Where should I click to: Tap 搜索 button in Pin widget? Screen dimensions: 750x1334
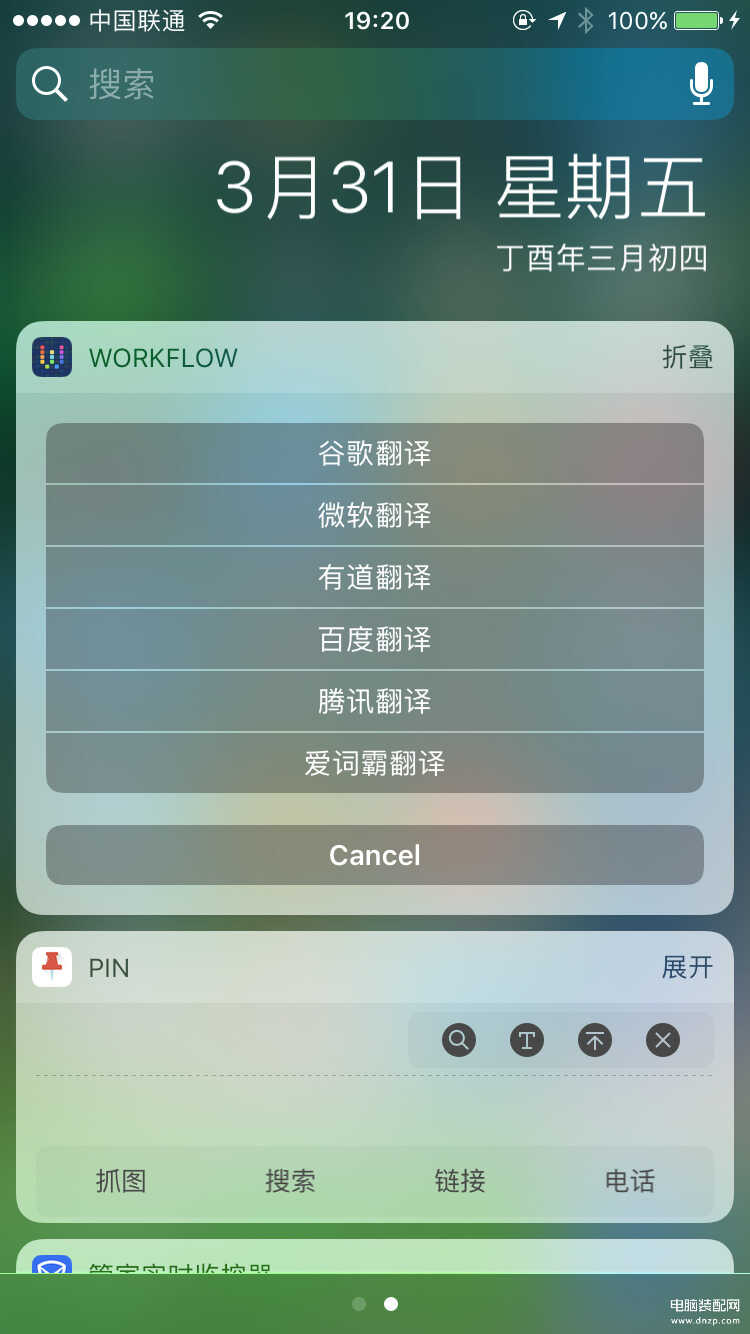pos(290,1181)
